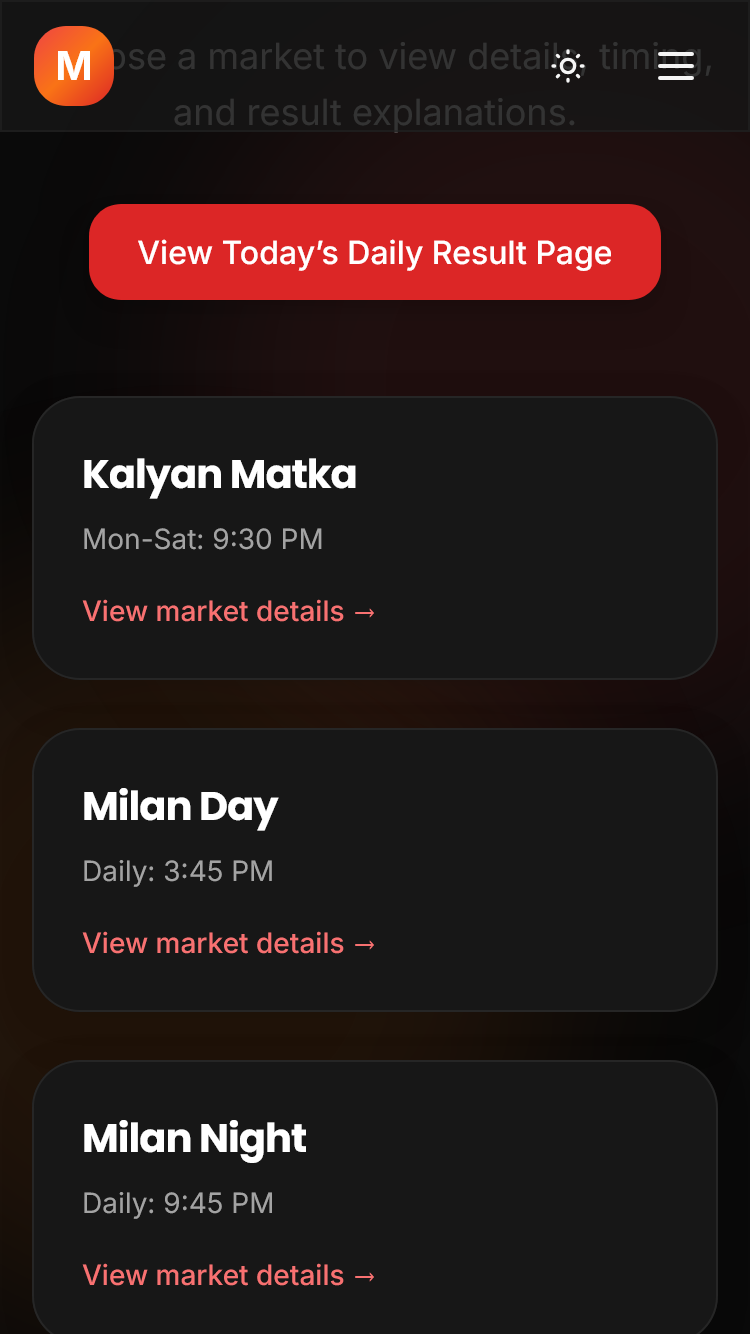Viewport: 750px width, 1334px height.
Task: Click the Milan Night heading
Action: tap(194, 1138)
